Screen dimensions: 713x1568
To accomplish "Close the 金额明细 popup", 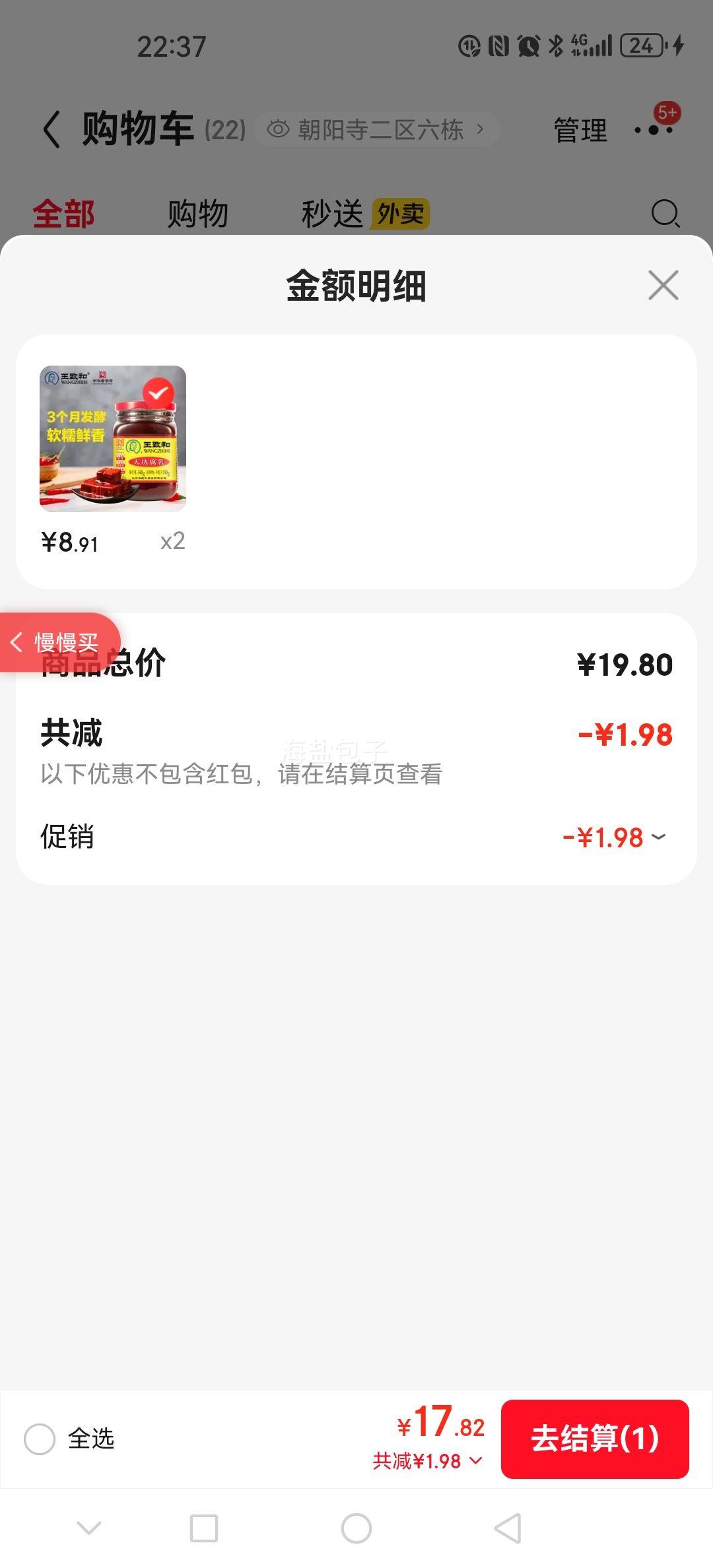I will coord(662,286).
